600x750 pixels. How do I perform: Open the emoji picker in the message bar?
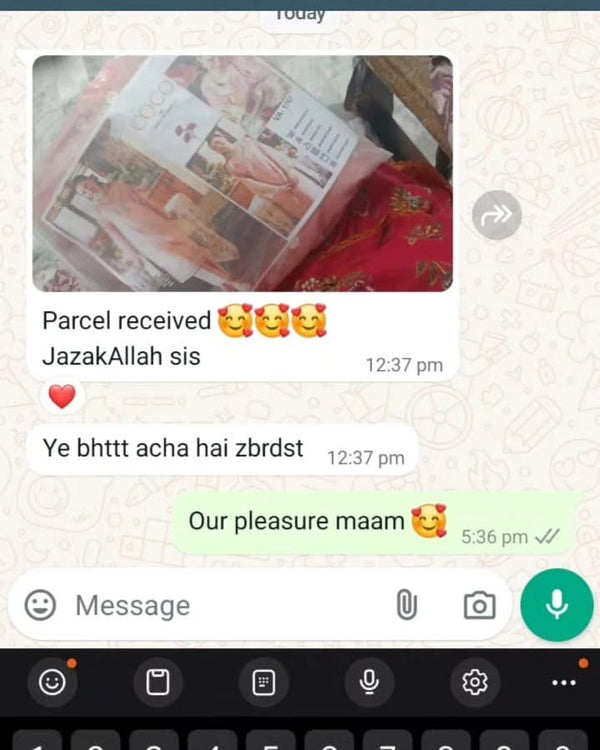[x=40, y=605]
